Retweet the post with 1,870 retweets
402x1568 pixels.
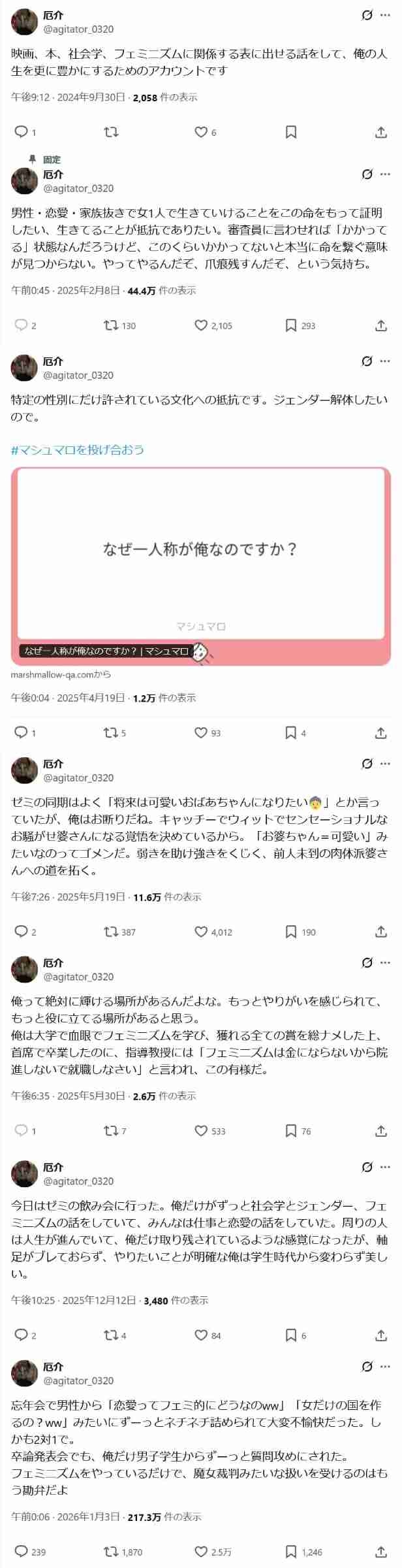pyautogui.click(x=111, y=1552)
